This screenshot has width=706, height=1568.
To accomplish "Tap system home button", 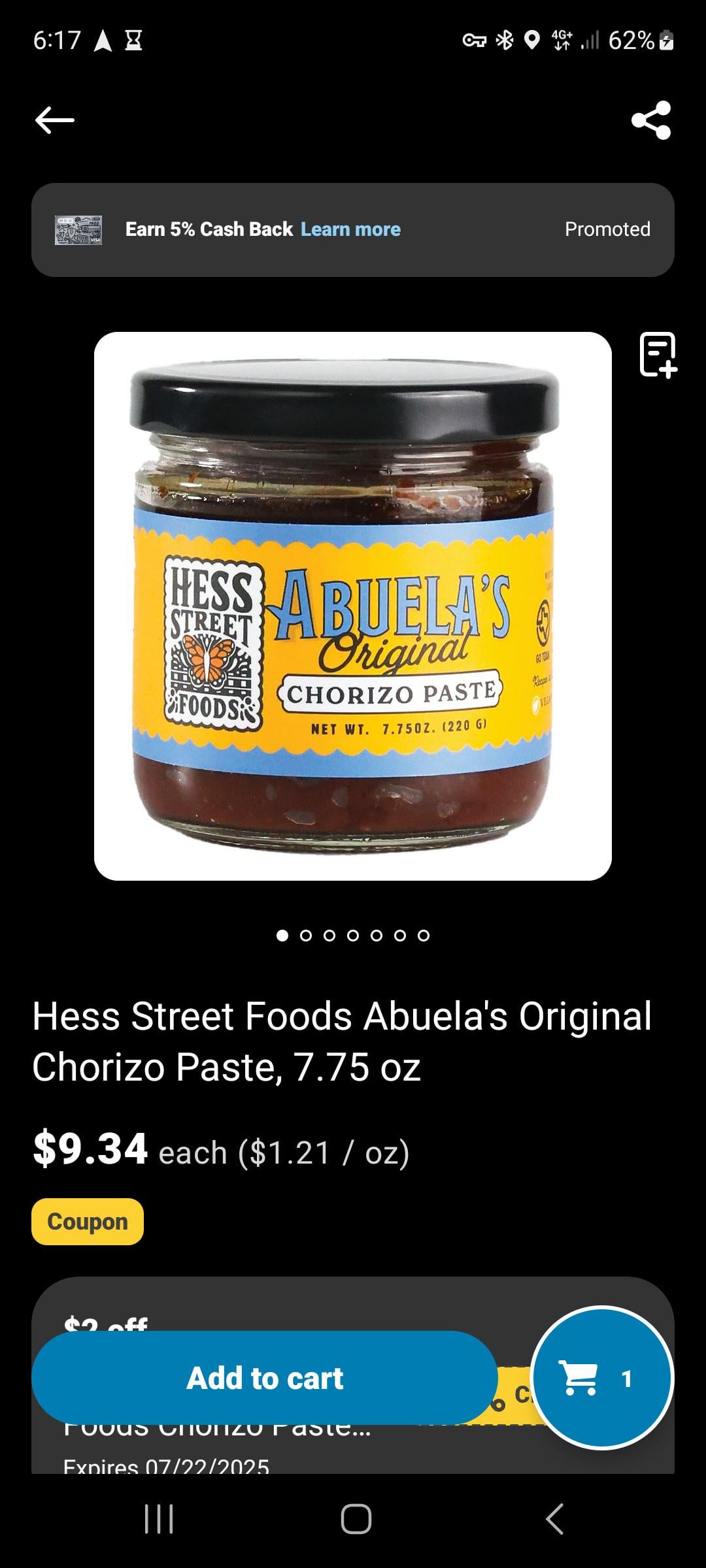I will pyautogui.click(x=356, y=1518).
